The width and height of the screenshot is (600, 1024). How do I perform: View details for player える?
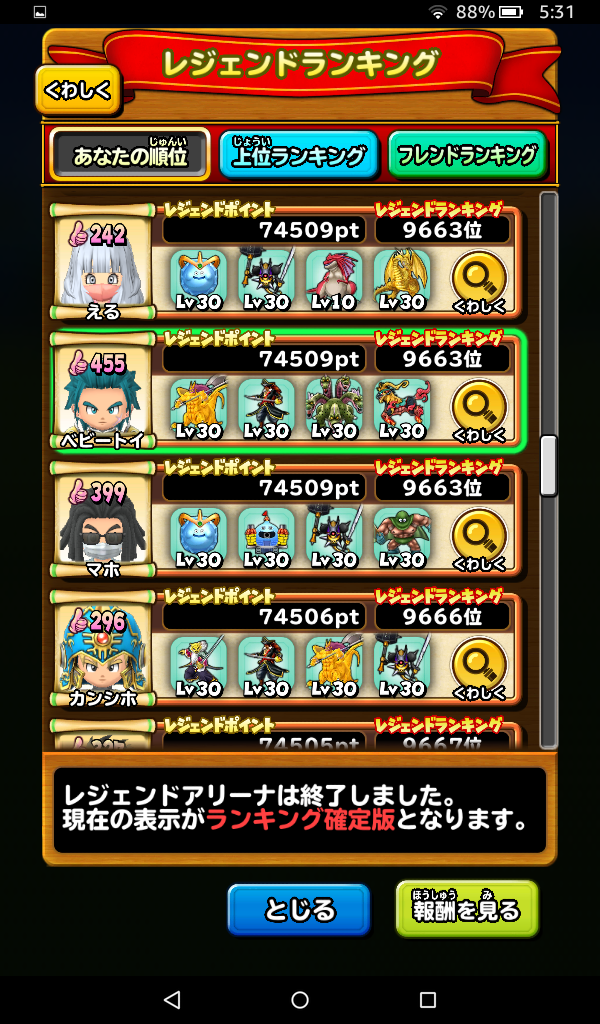coord(479,282)
